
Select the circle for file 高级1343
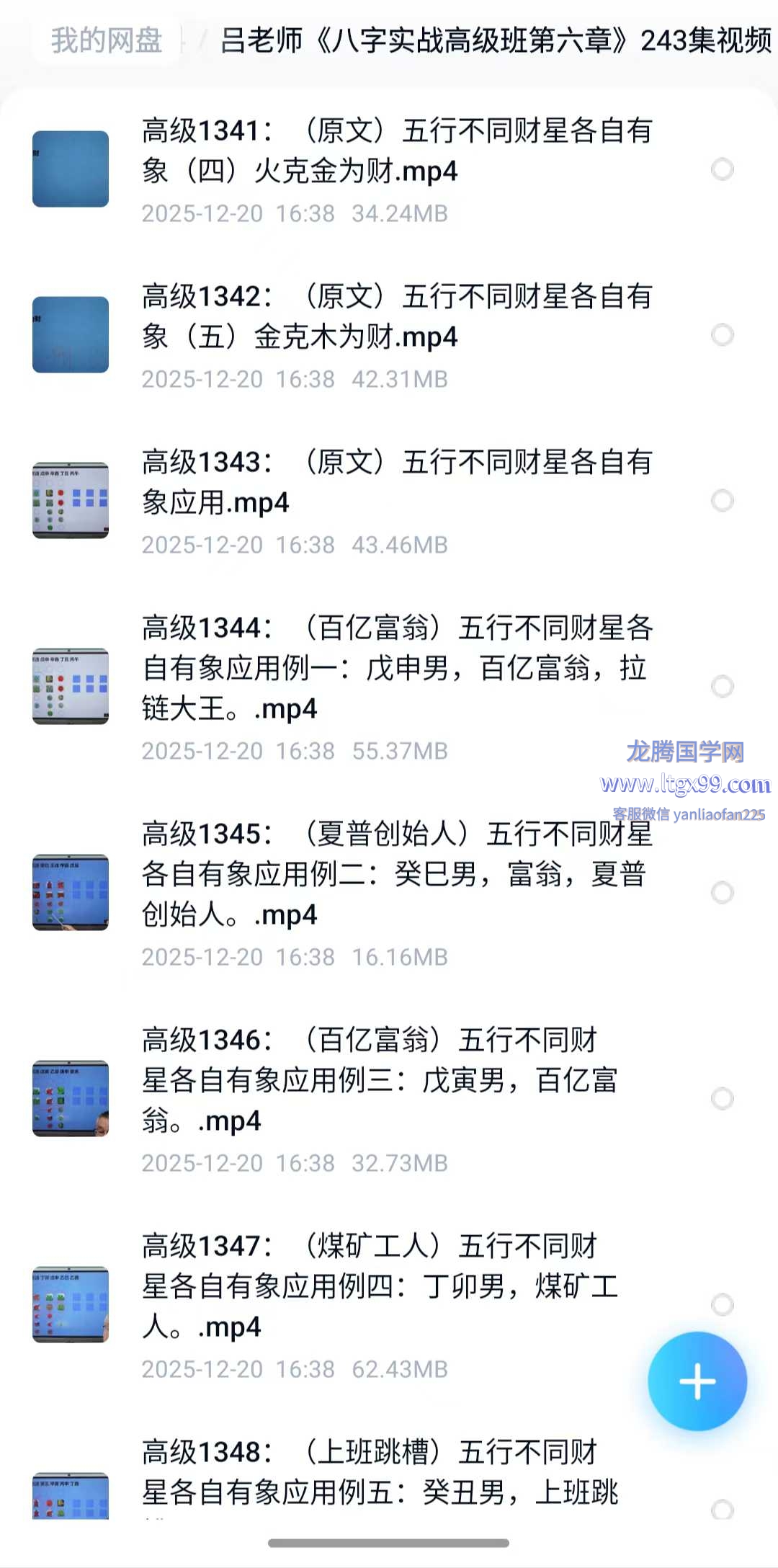(722, 500)
